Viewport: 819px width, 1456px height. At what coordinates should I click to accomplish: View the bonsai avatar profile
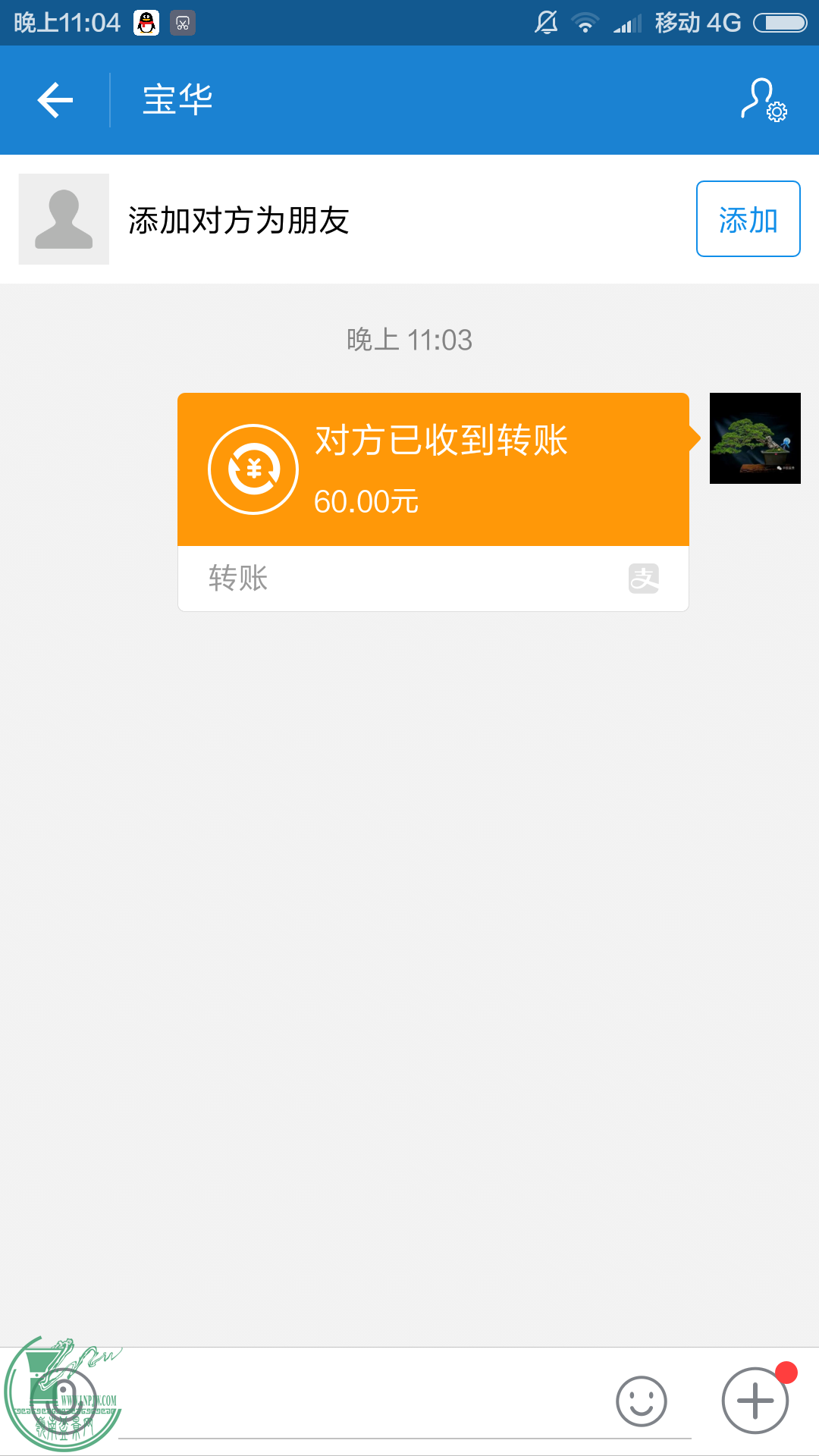pos(755,438)
